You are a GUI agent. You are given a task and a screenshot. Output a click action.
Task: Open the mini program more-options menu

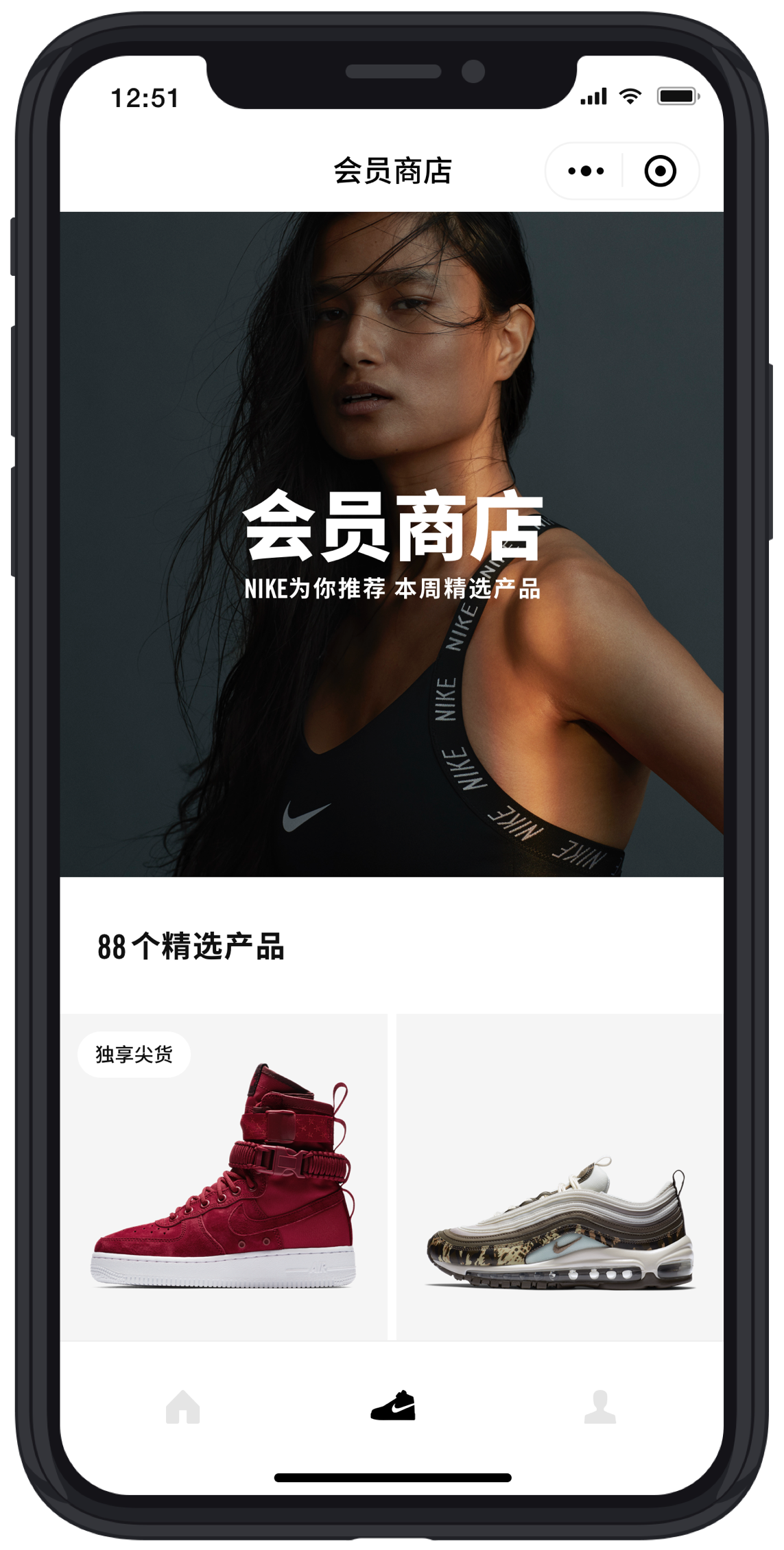tap(586, 171)
